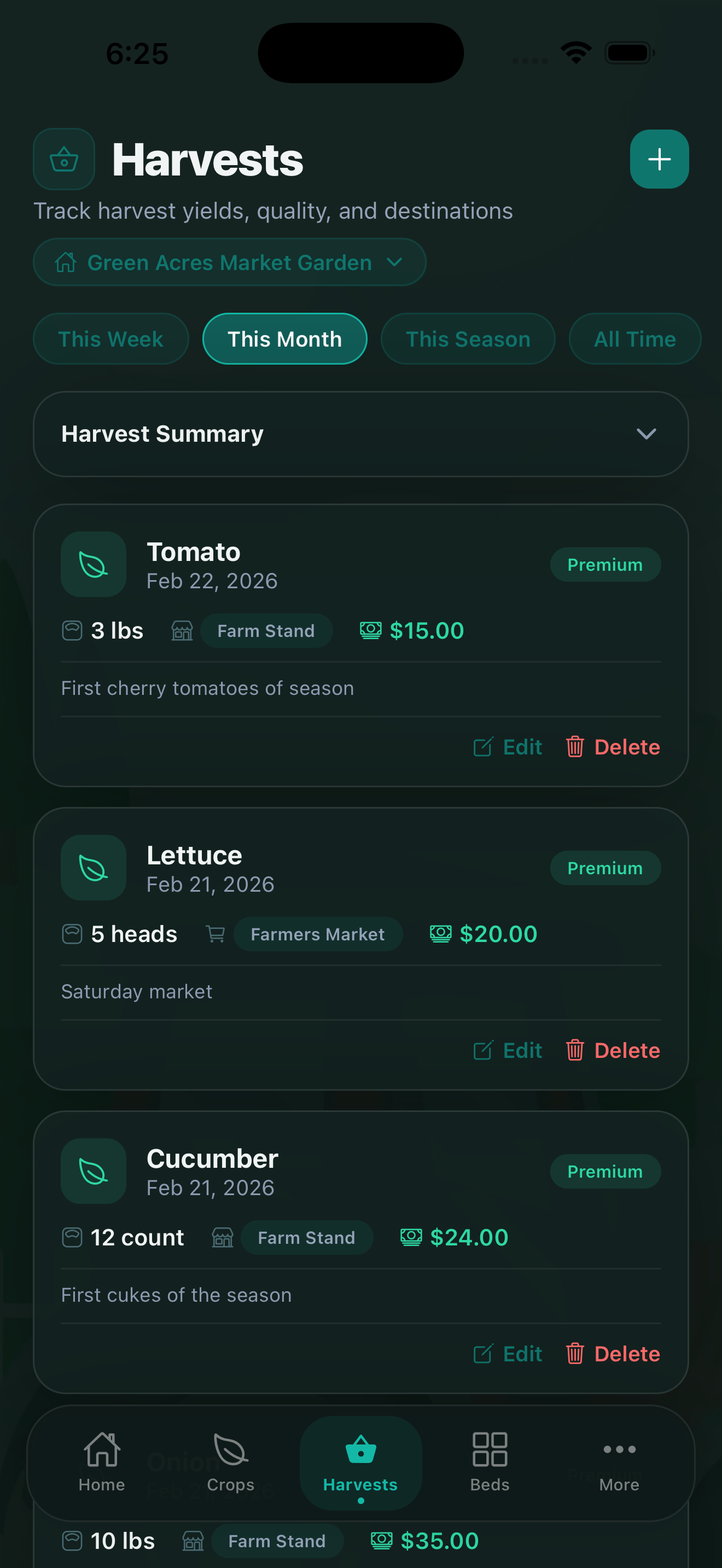This screenshot has height=1568, width=722.
Task: Switch to the This Season filter
Action: [468, 339]
